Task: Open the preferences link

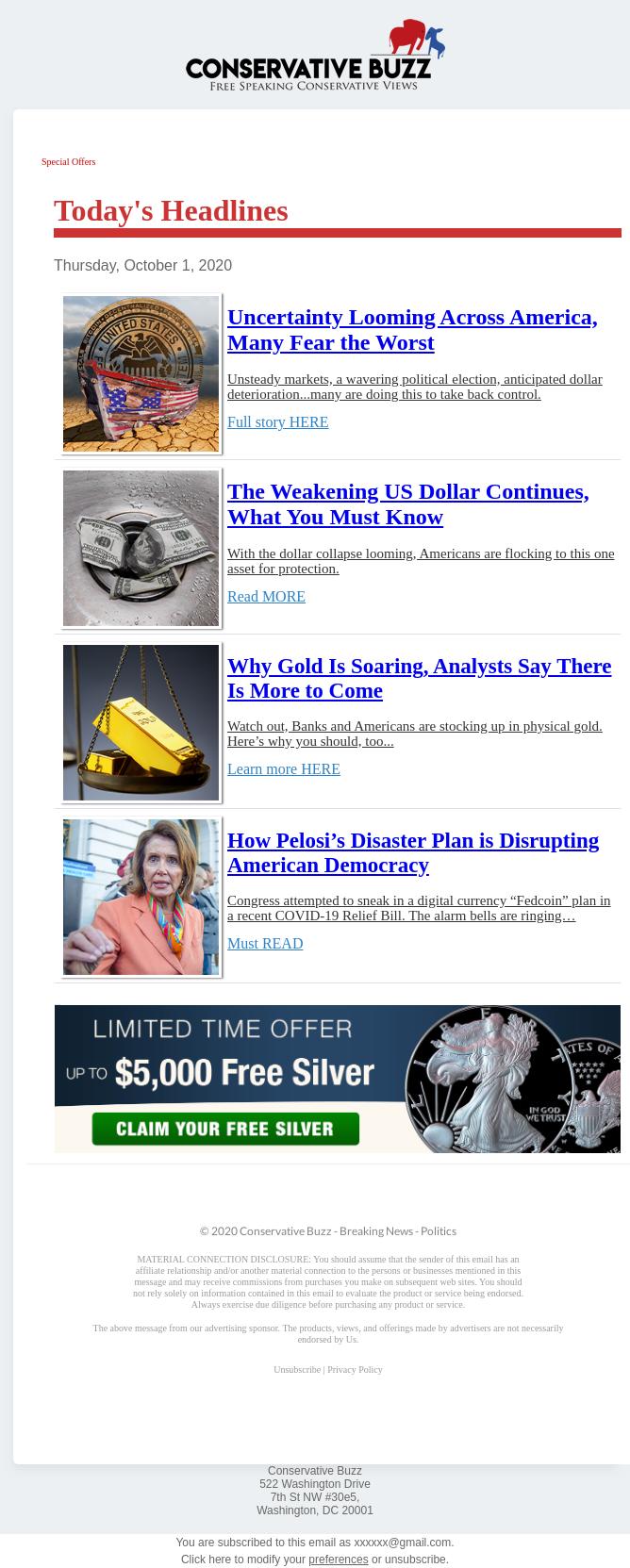Action: click(x=338, y=1560)
